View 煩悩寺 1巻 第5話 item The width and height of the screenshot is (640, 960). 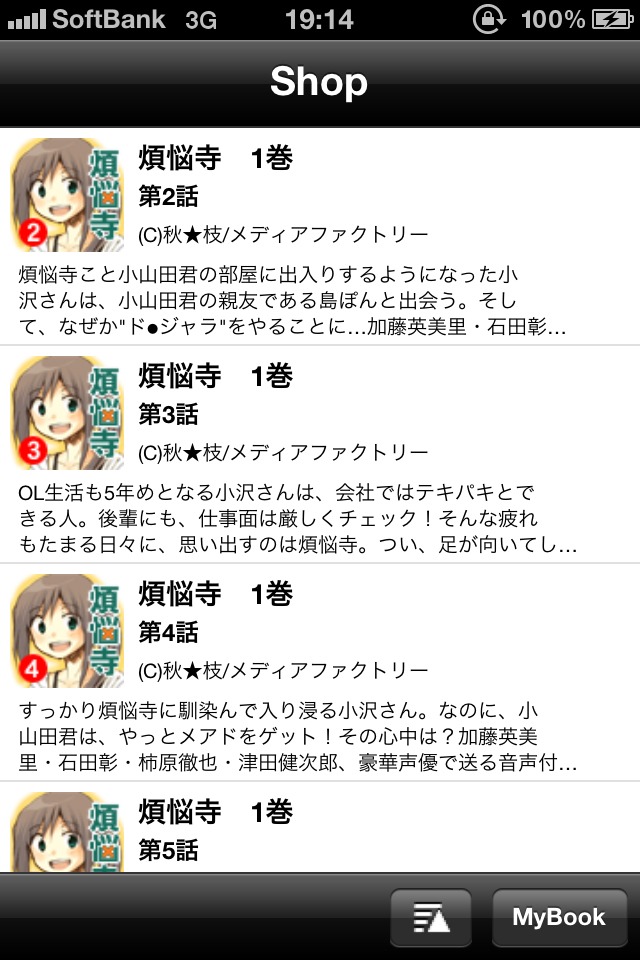(320, 830)
